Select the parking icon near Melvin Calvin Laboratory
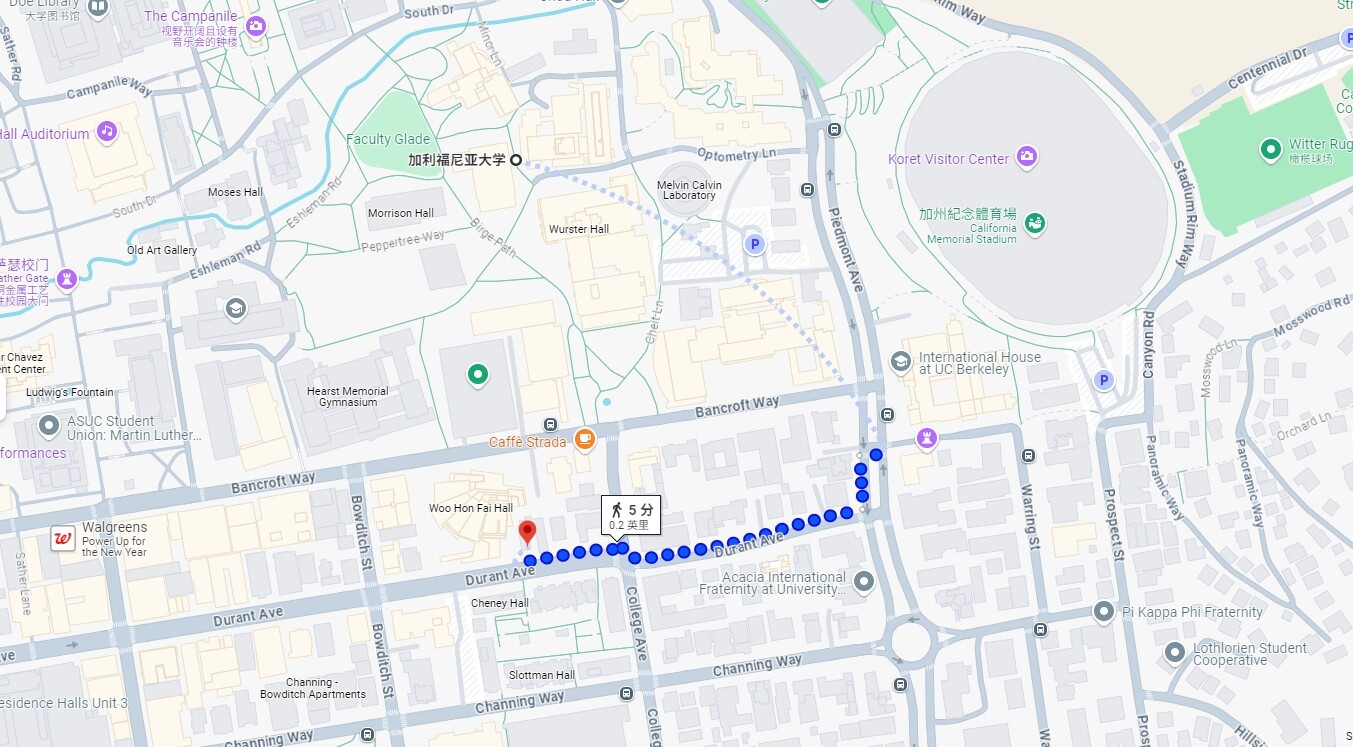Screen dimensions: 1353x747 (x=756, y=244)
